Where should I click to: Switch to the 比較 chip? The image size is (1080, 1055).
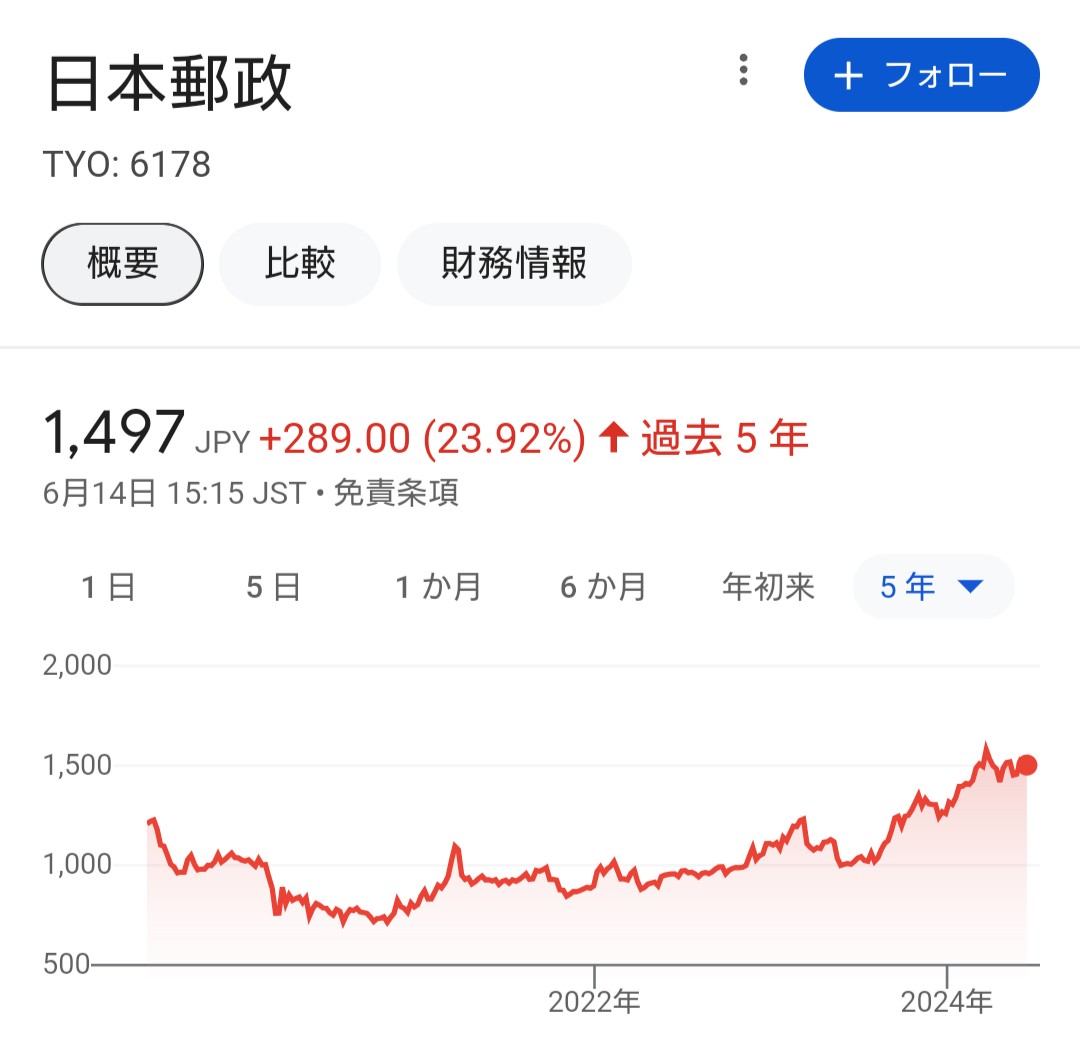[x=300, y=264]
